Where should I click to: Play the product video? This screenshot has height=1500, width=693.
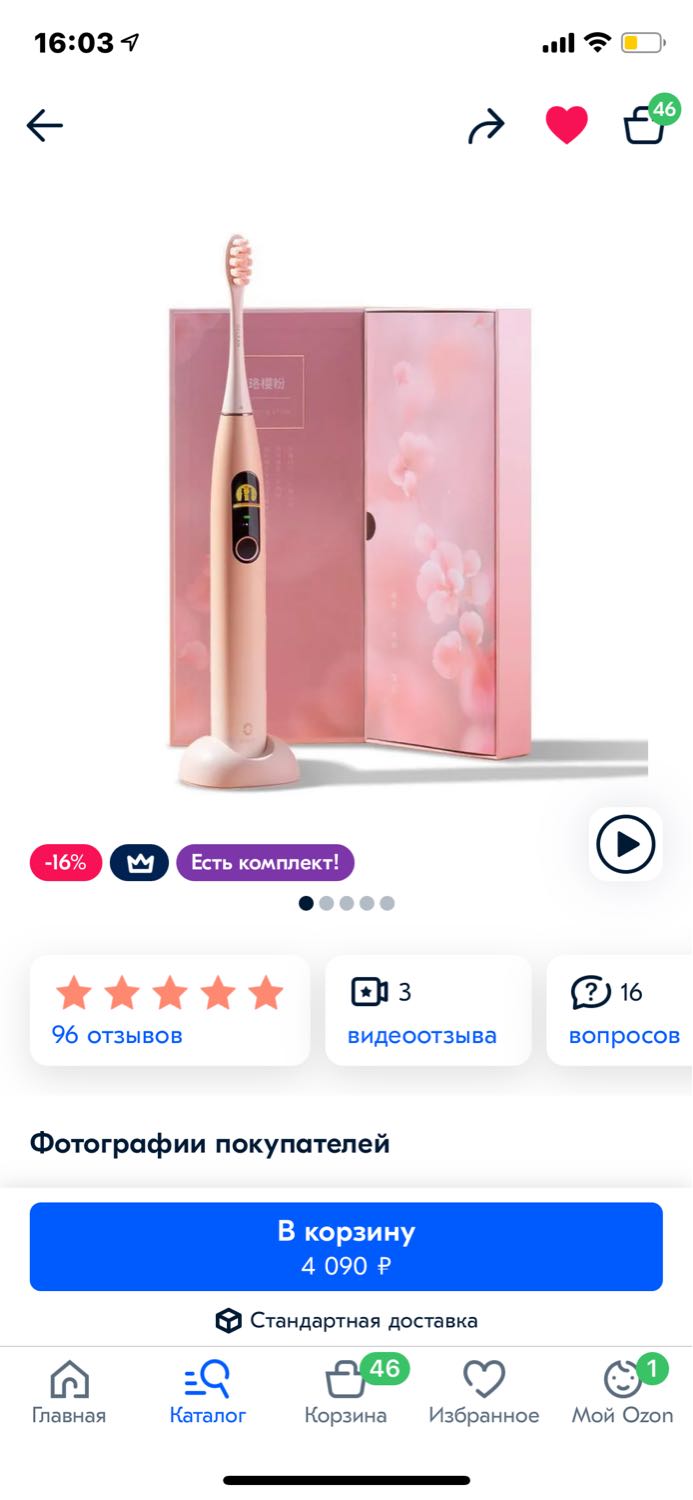point(626,845)
